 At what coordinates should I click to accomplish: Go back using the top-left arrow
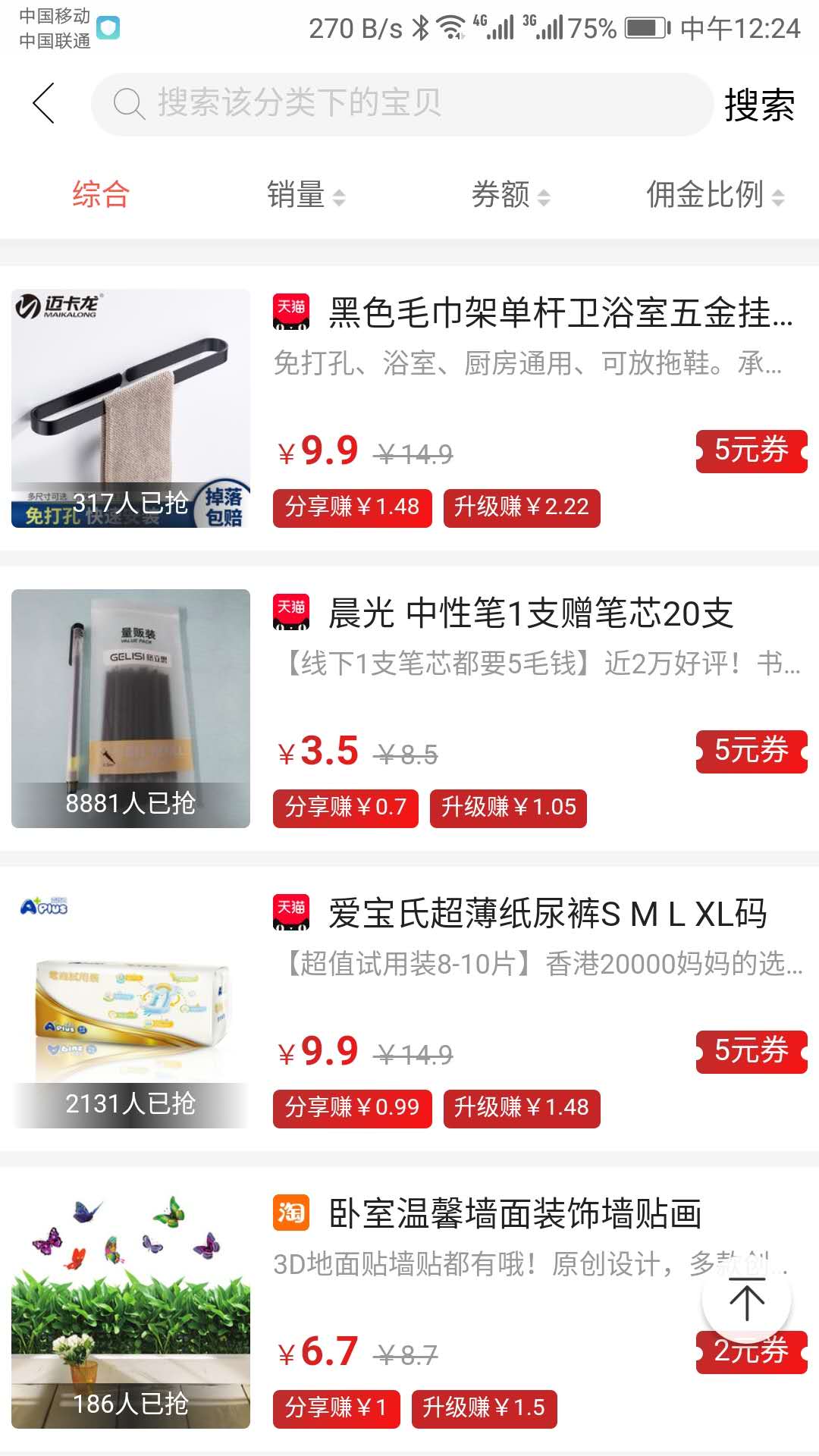pos(44,103)
